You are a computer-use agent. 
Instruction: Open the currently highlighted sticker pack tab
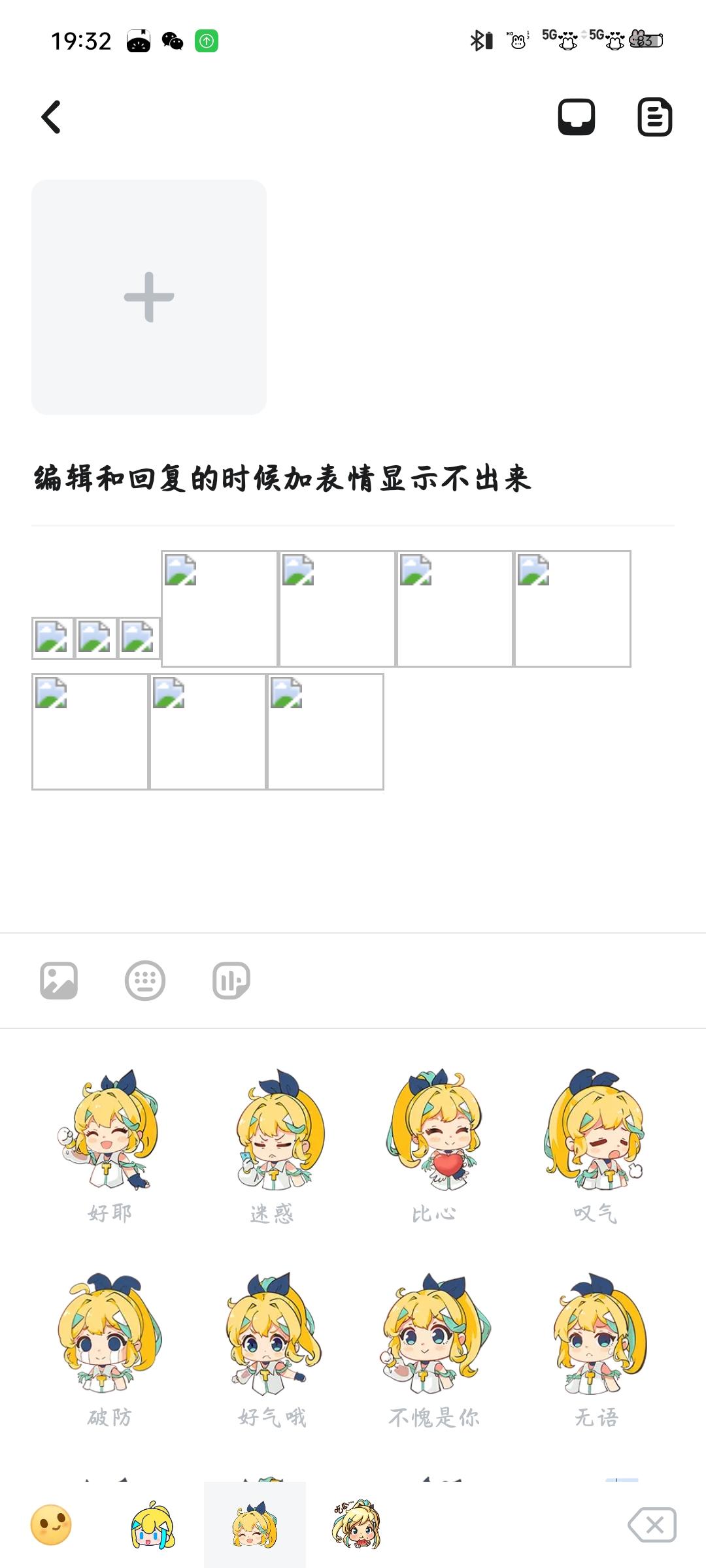254,1526
